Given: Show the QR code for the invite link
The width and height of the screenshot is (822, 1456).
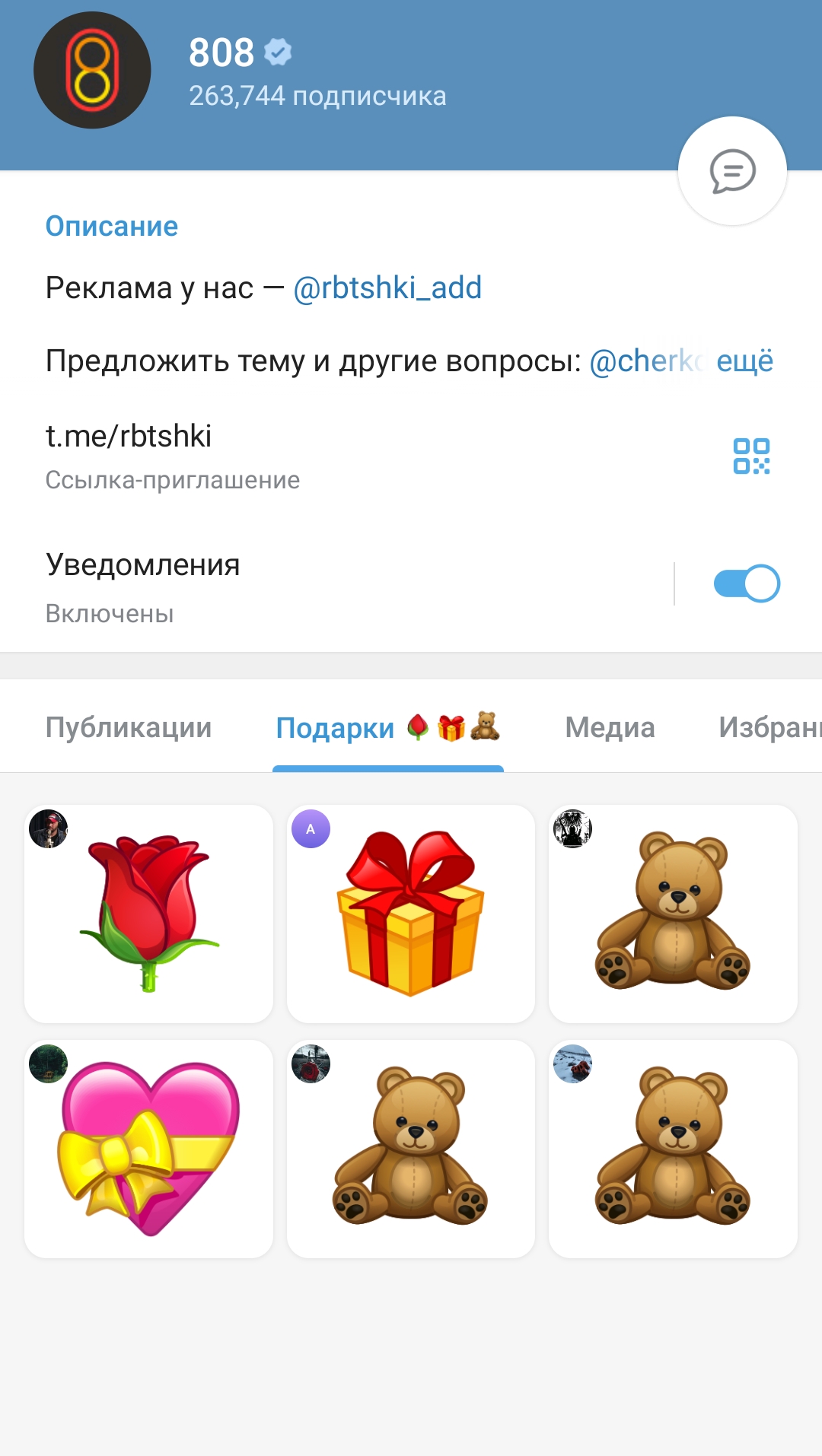Looking at the screenshot, I should point(751,456).
